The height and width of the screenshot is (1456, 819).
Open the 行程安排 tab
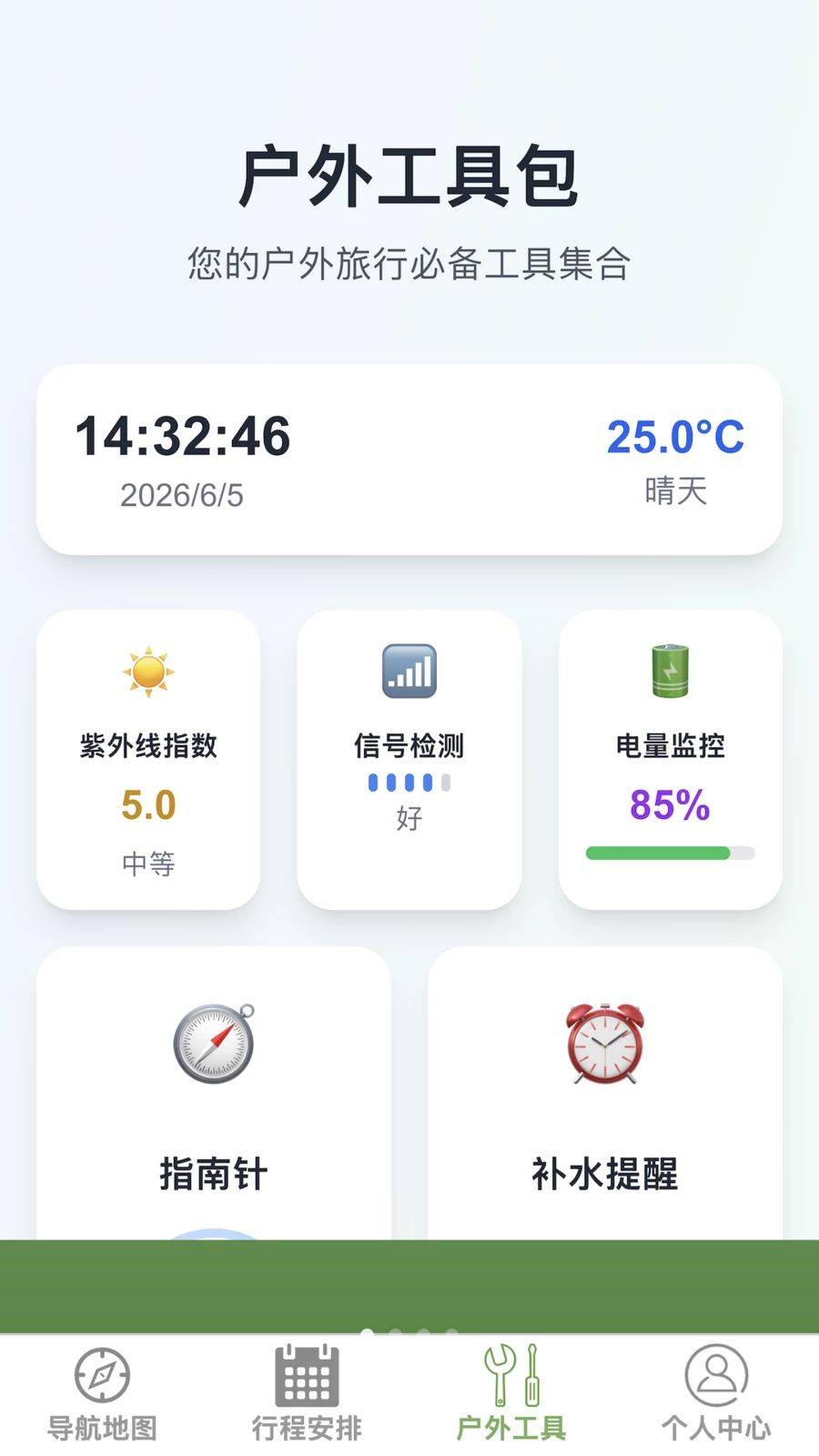307,1394
